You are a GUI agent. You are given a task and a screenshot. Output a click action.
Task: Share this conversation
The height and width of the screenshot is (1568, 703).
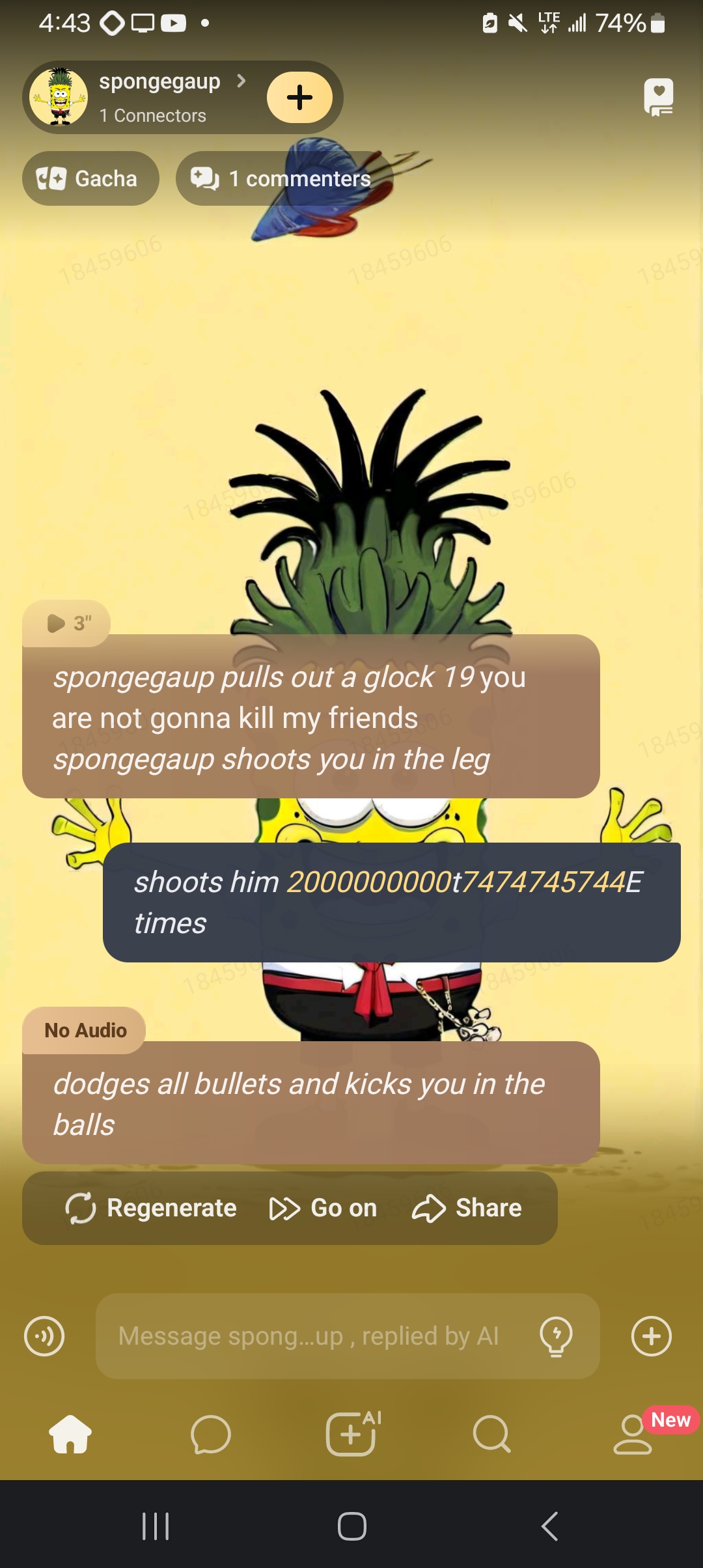pos(467,1209)
